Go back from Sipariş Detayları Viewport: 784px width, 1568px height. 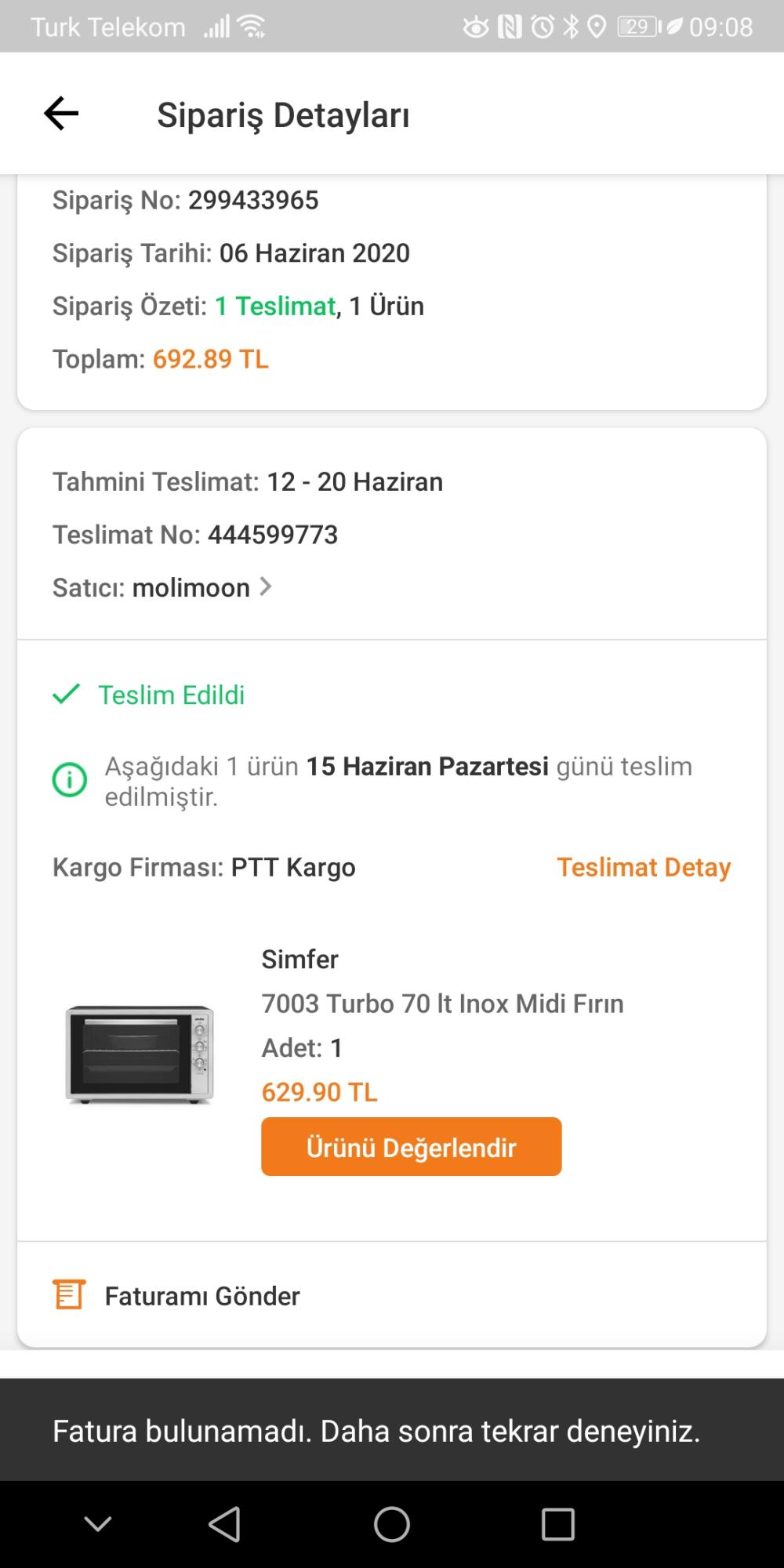[x=61, y=114]
